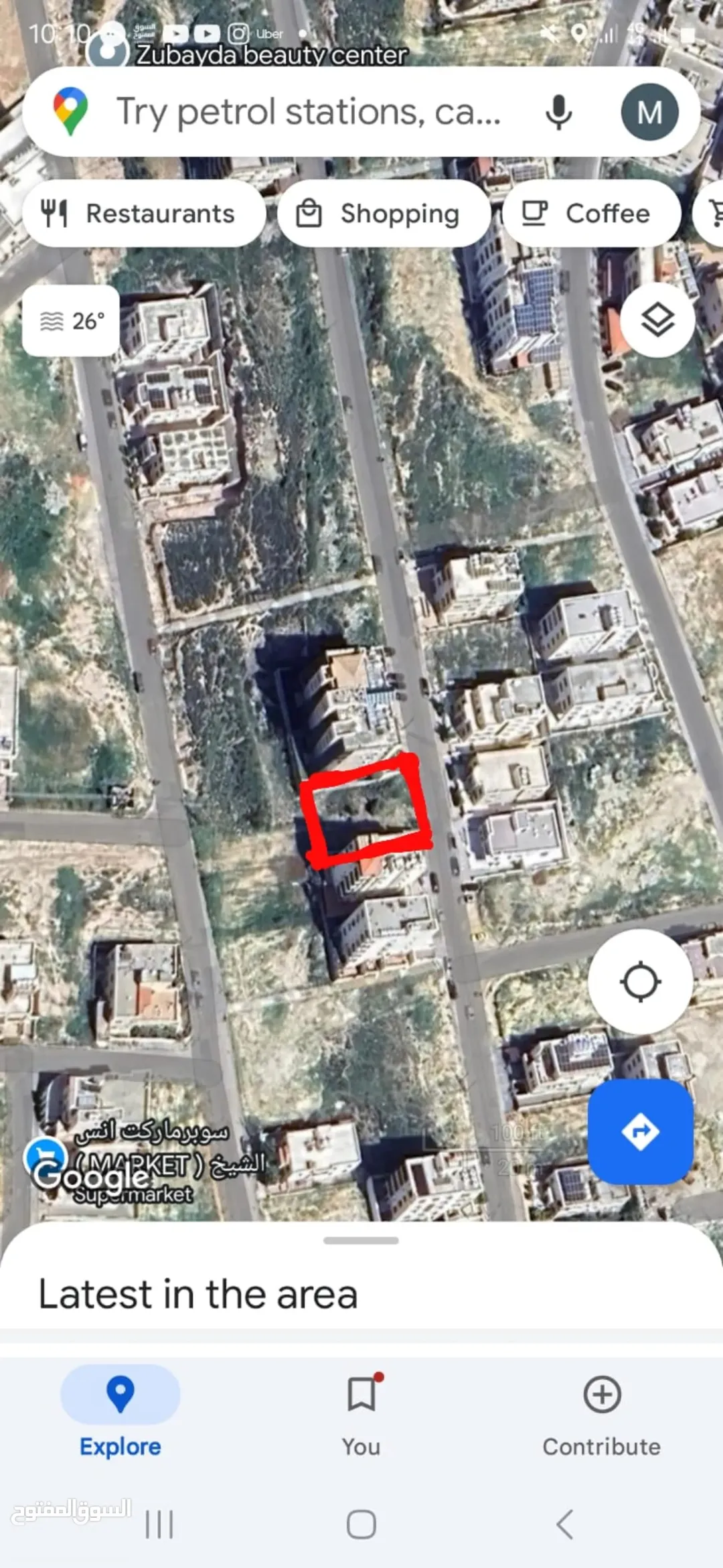Center the map on my location
723x1568 pixels.
tap(641, 982)
